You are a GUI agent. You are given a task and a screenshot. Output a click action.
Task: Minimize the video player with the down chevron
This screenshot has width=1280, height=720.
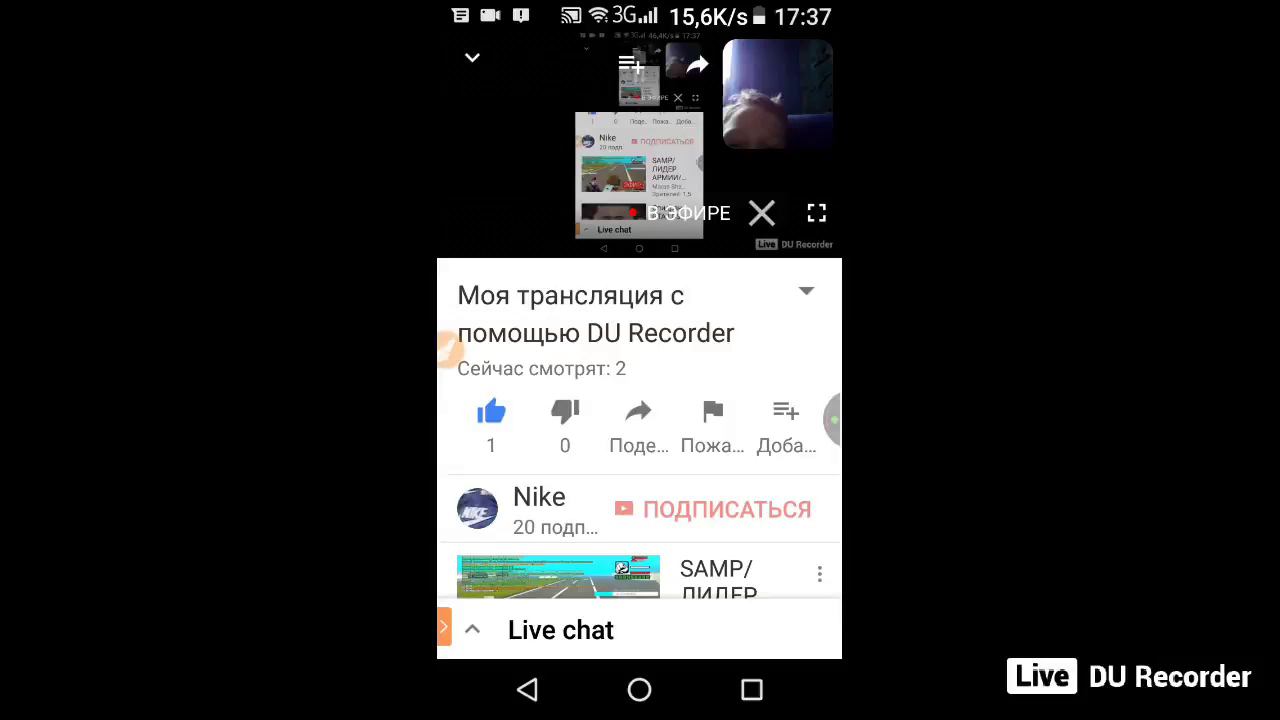472,58
